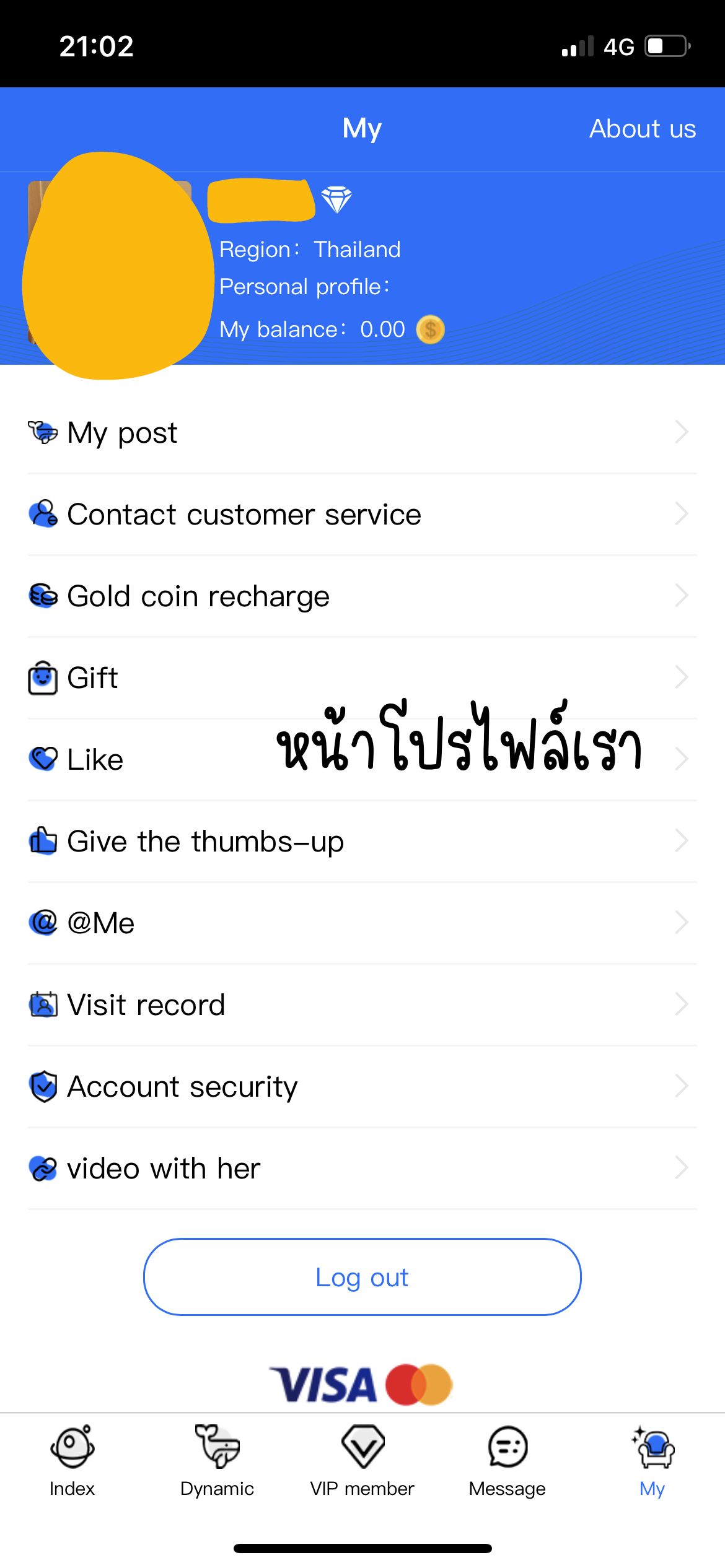Select the My tab
The width and height of the screenshot is (725, 1568).
[x=652, y=1460]
